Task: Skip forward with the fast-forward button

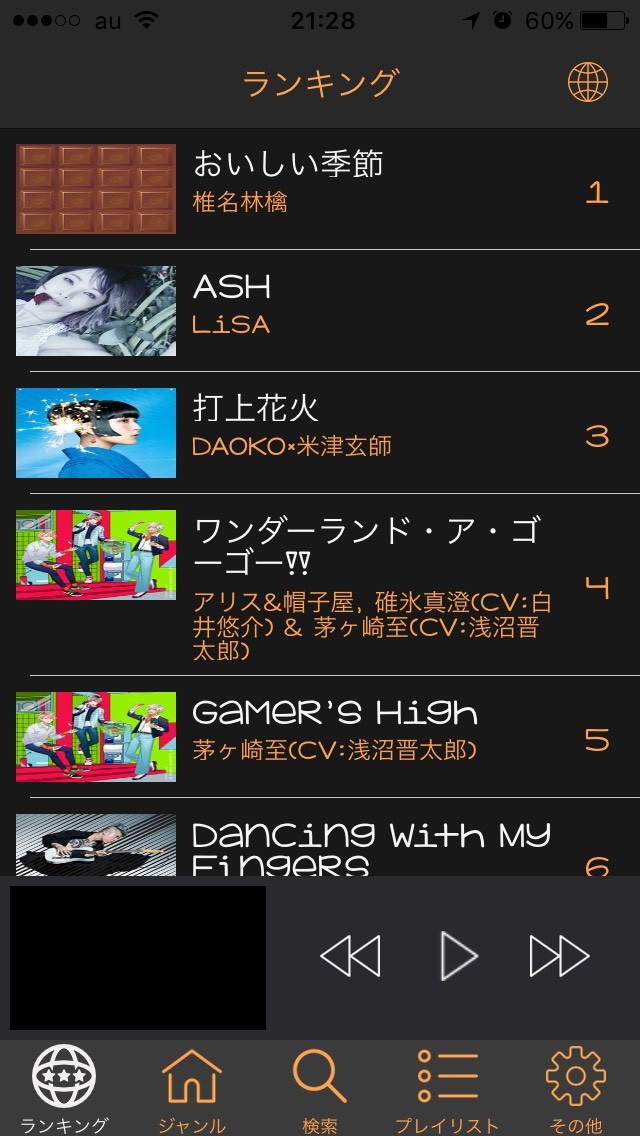Action: tap(559, 957)
